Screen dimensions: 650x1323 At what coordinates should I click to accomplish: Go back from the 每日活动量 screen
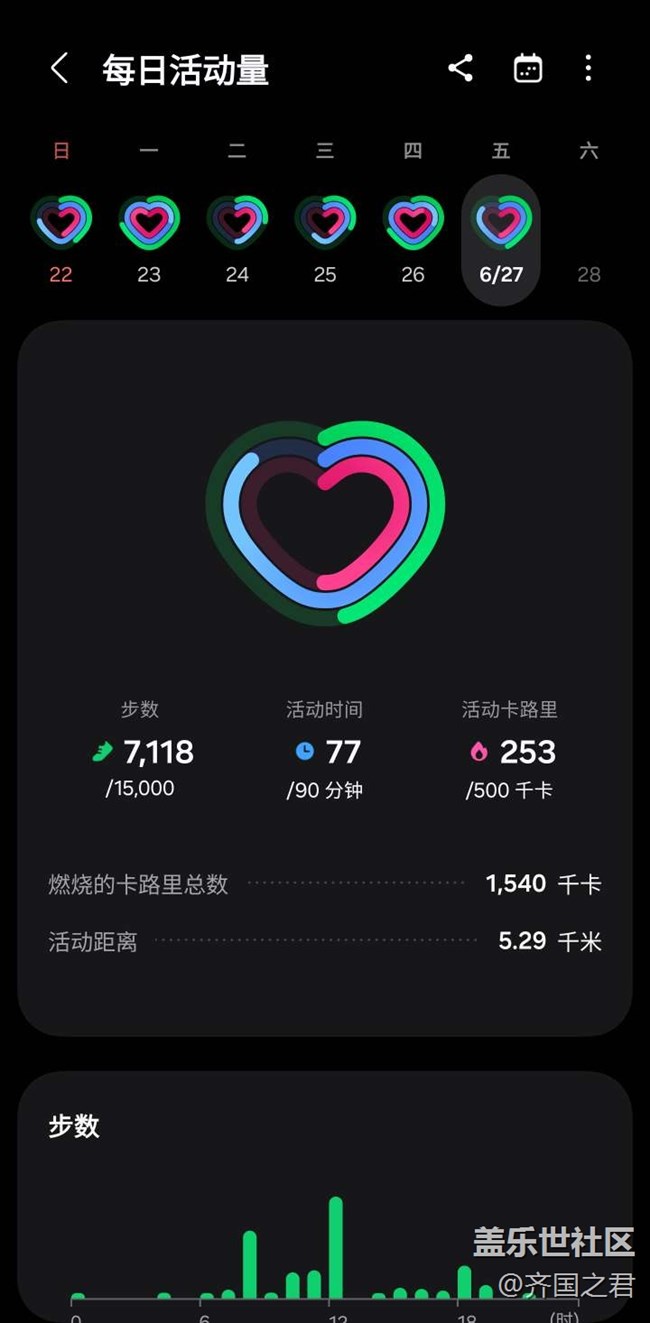[60, 69]
